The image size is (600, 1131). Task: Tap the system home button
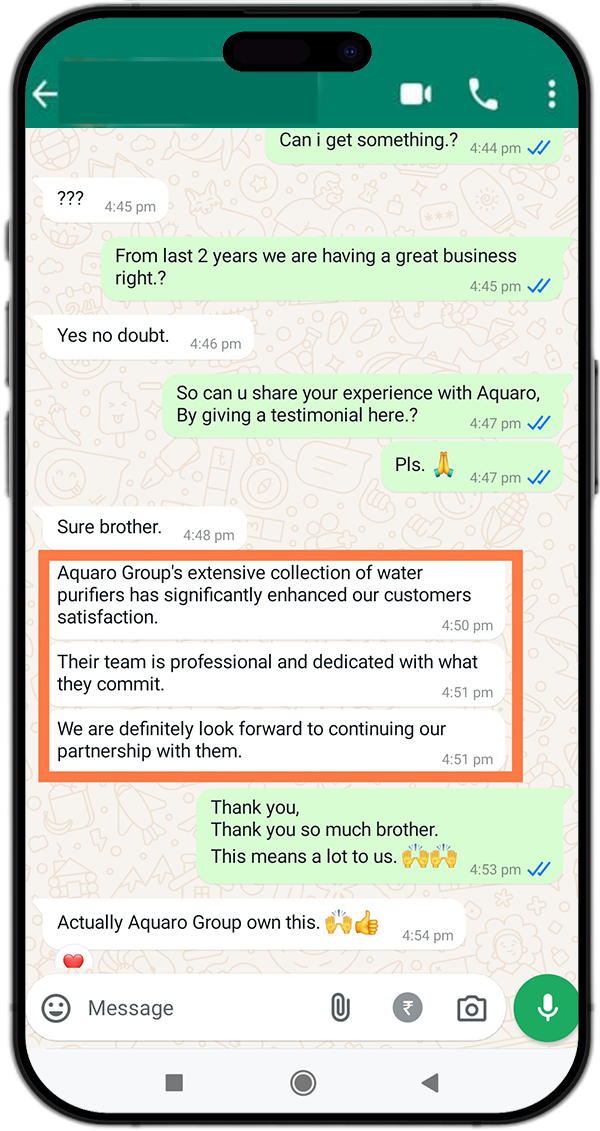[302, 1082]
